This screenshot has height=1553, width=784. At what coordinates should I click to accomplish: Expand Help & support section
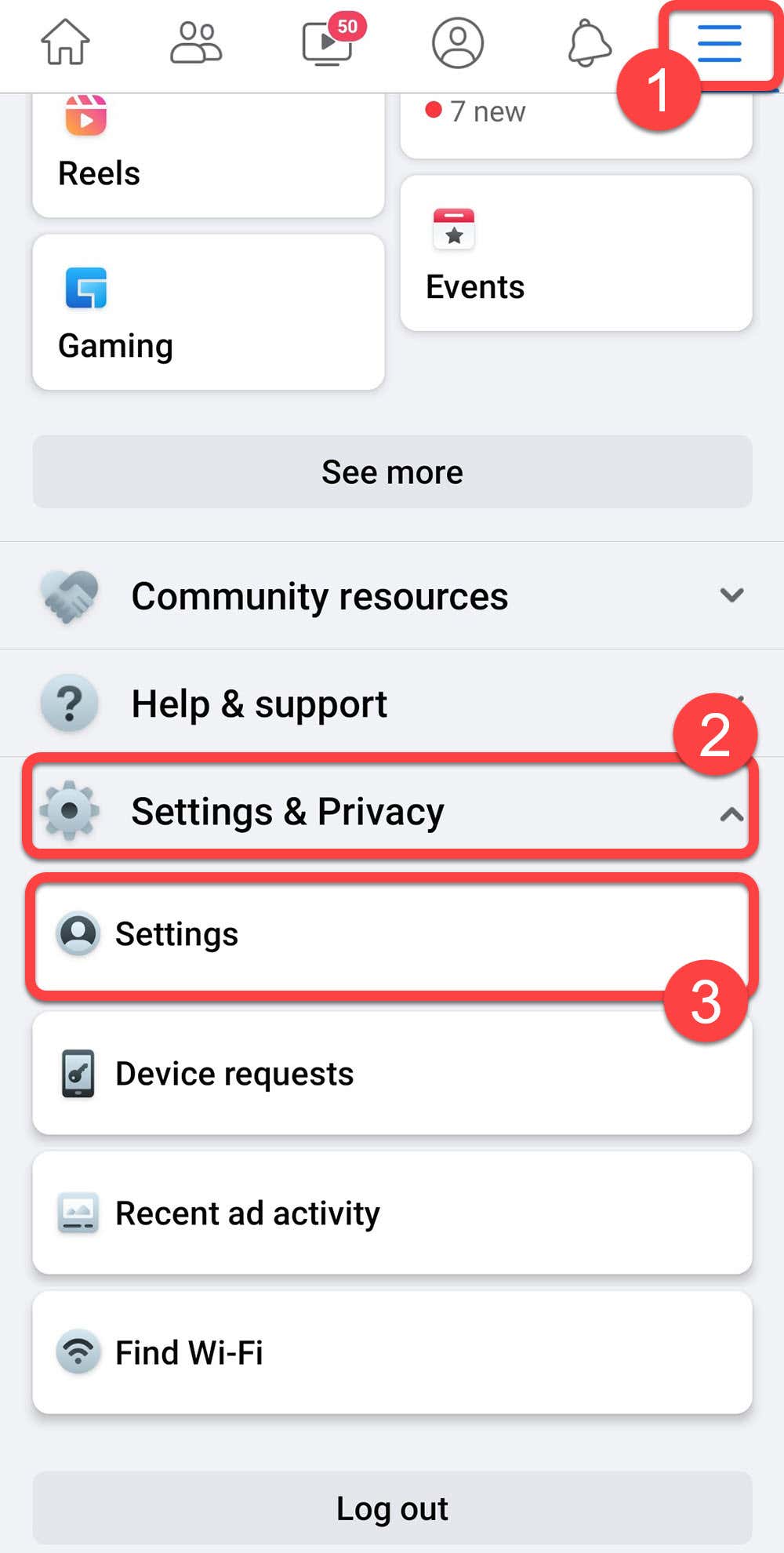tap(392, 703)
